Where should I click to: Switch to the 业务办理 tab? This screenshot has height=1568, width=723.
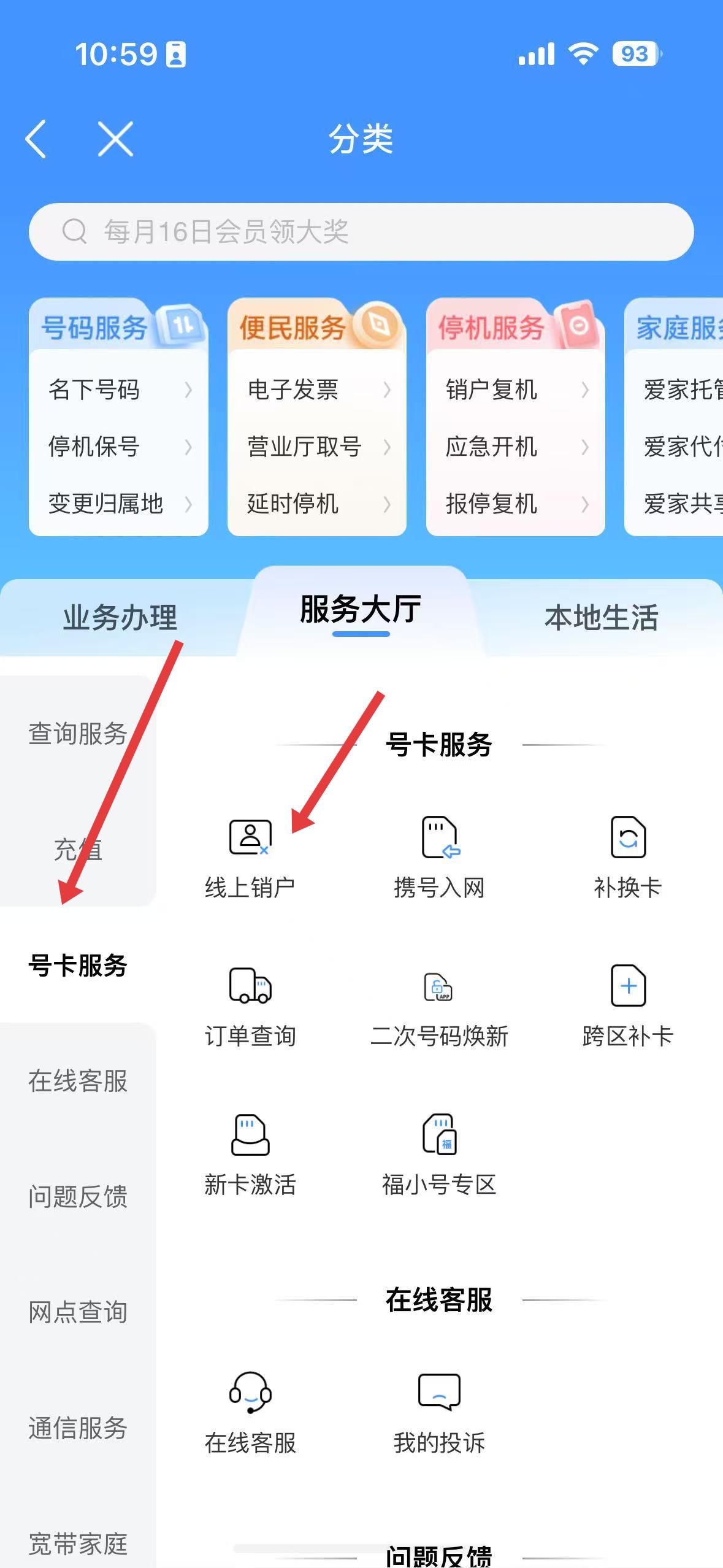click(120, 617)
